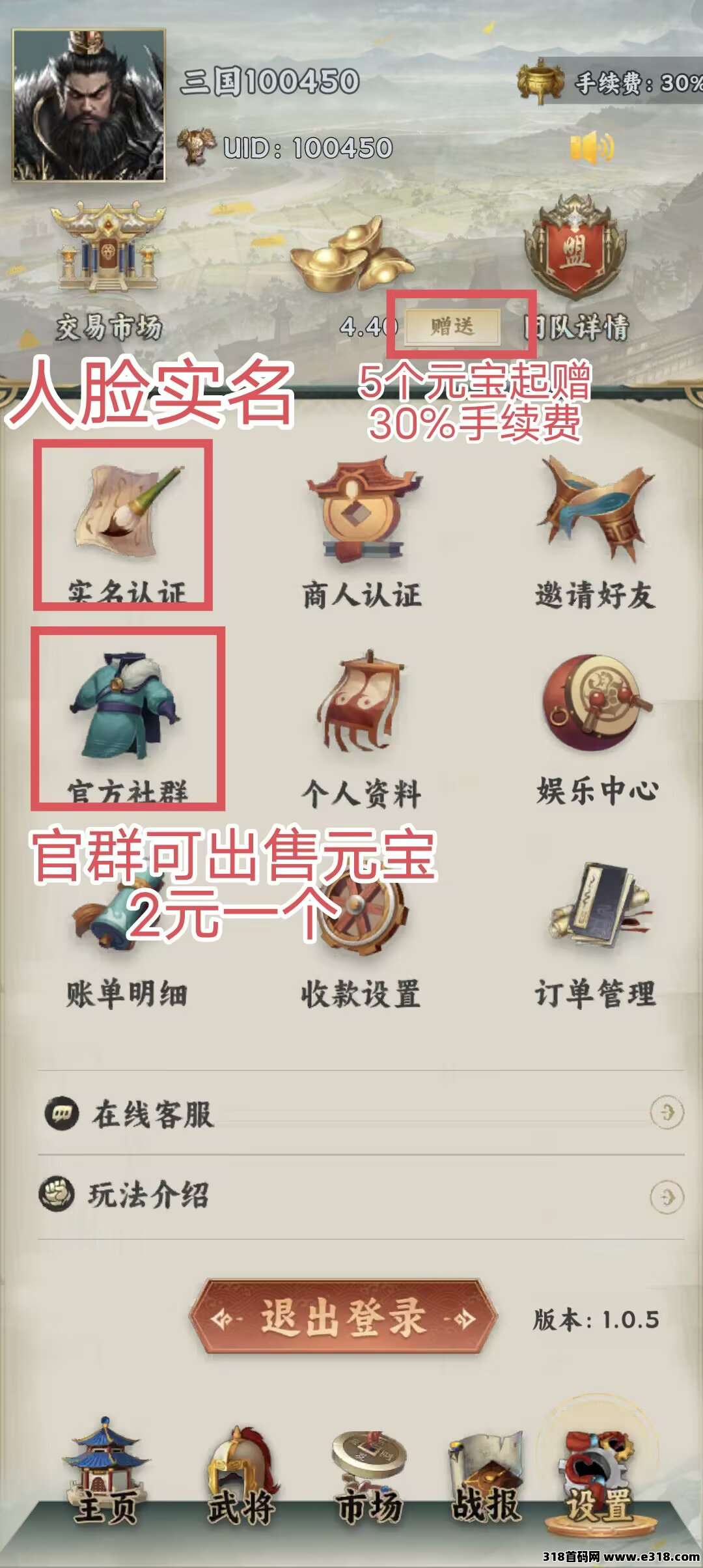703x1568 pixels.
Task: Open 玩法介绍 gameplay introduction row
Action: [361, 1196]
